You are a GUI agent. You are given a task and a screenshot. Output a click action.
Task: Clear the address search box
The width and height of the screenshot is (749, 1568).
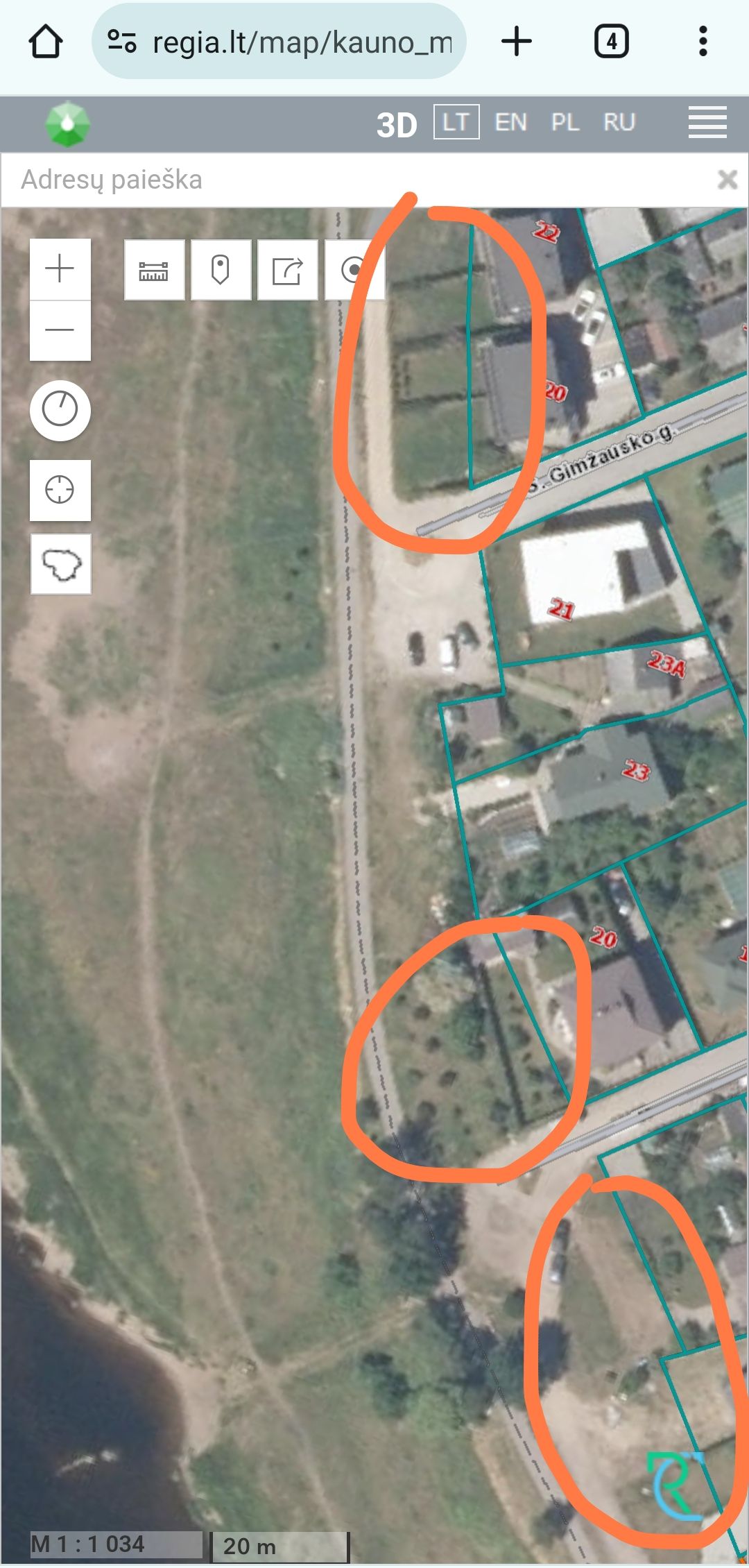coord(727,180)
